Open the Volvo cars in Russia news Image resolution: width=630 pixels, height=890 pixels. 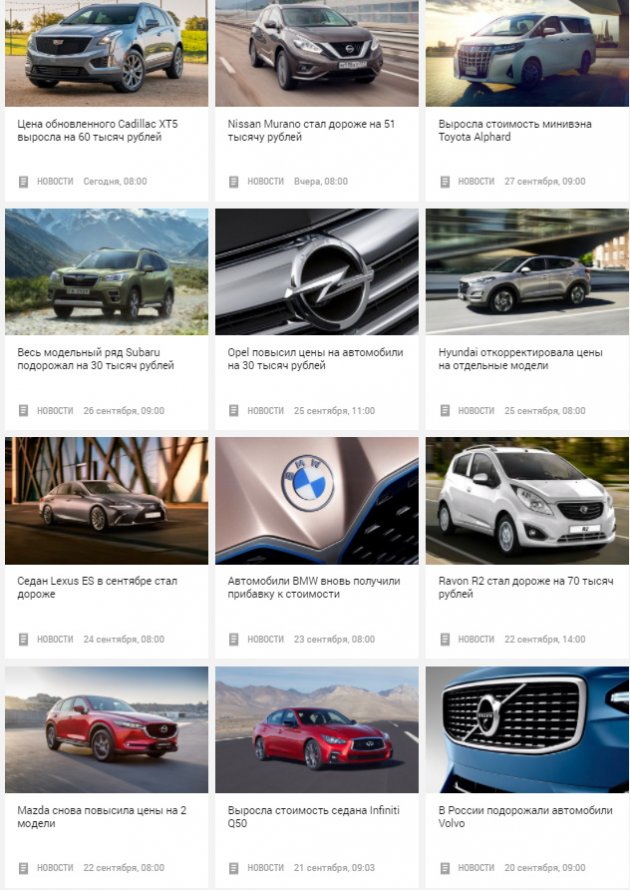click(x=525, y=816)
